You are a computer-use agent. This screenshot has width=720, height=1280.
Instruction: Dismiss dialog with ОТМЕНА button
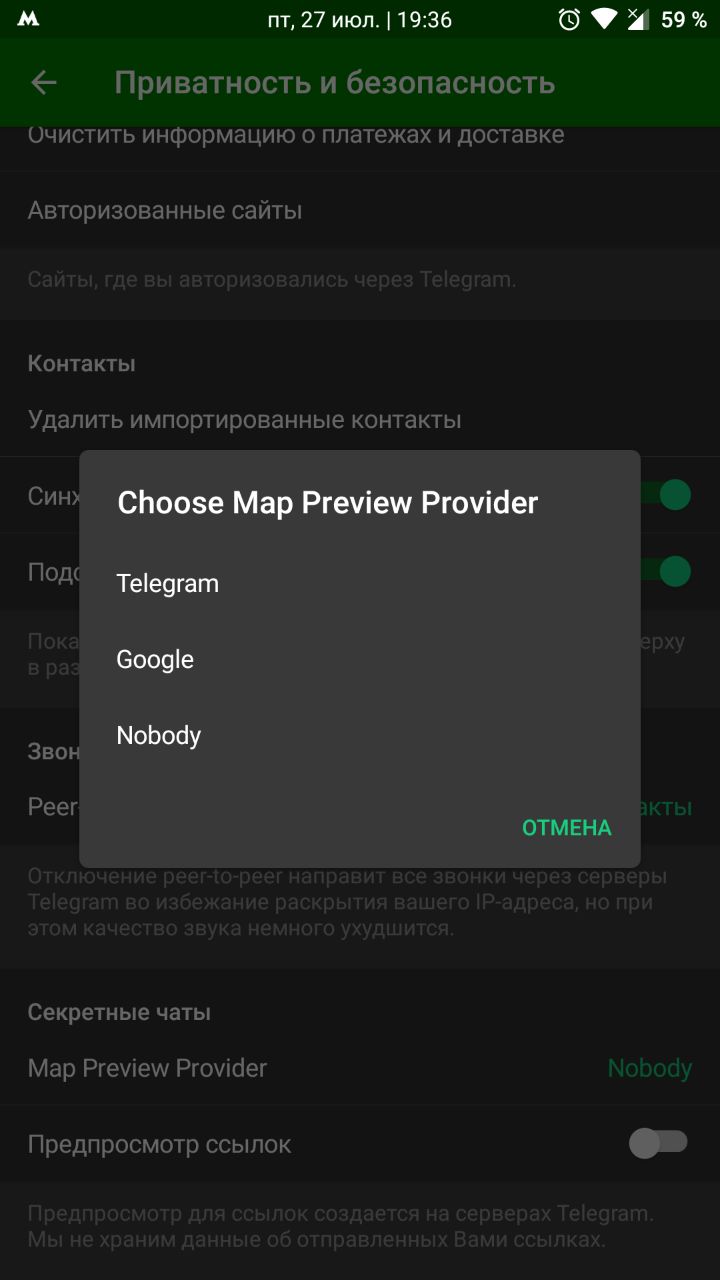[x=566, y=828]
